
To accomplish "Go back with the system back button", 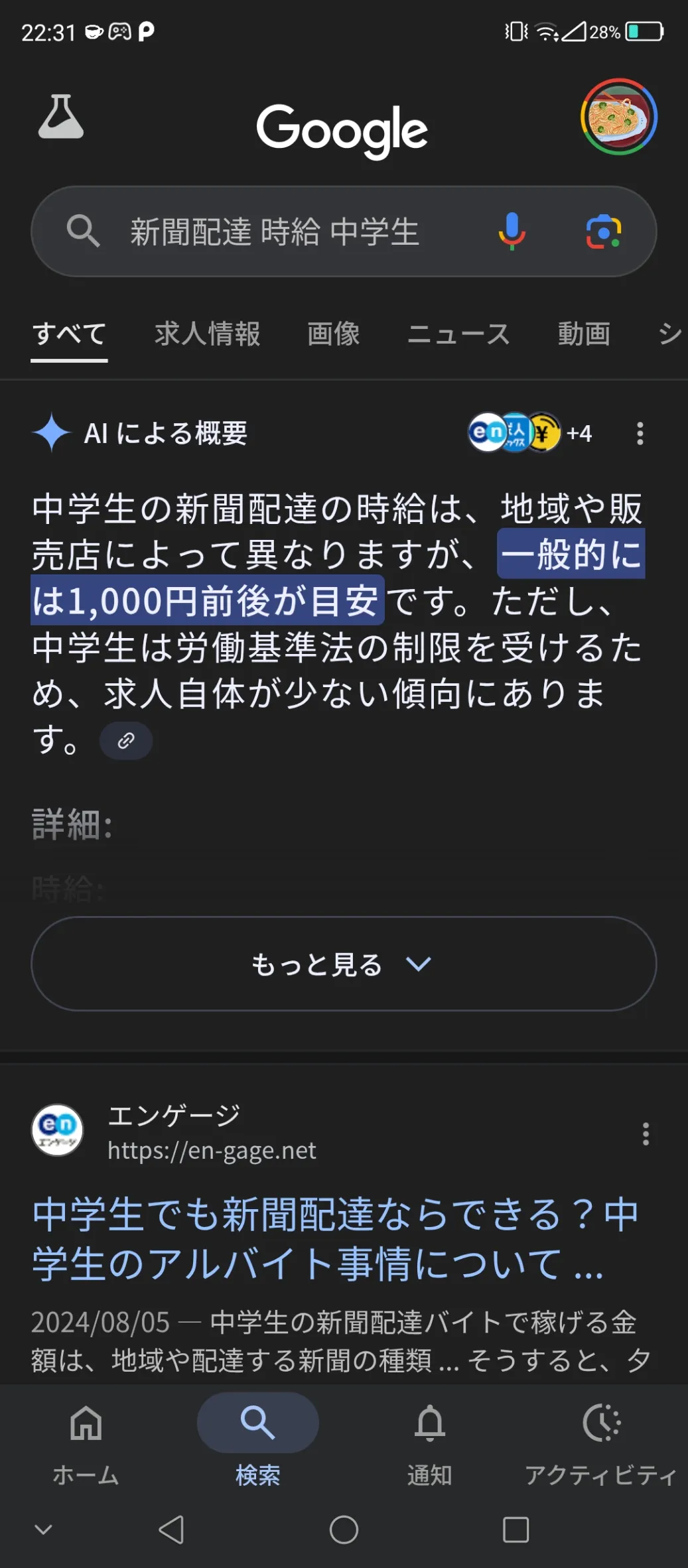I will point(171,1530).
